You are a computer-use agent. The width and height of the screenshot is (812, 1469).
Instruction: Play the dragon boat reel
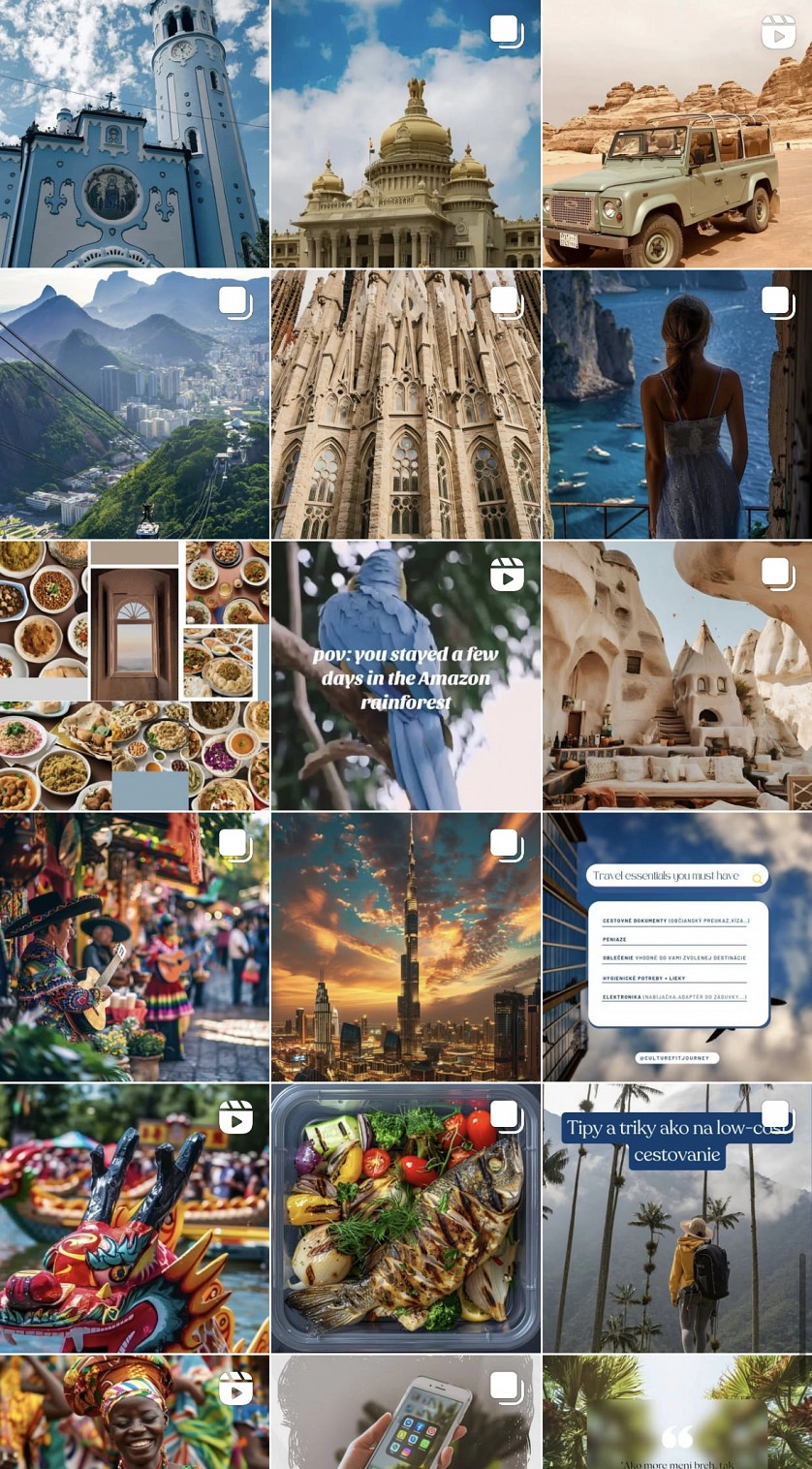135,1218
